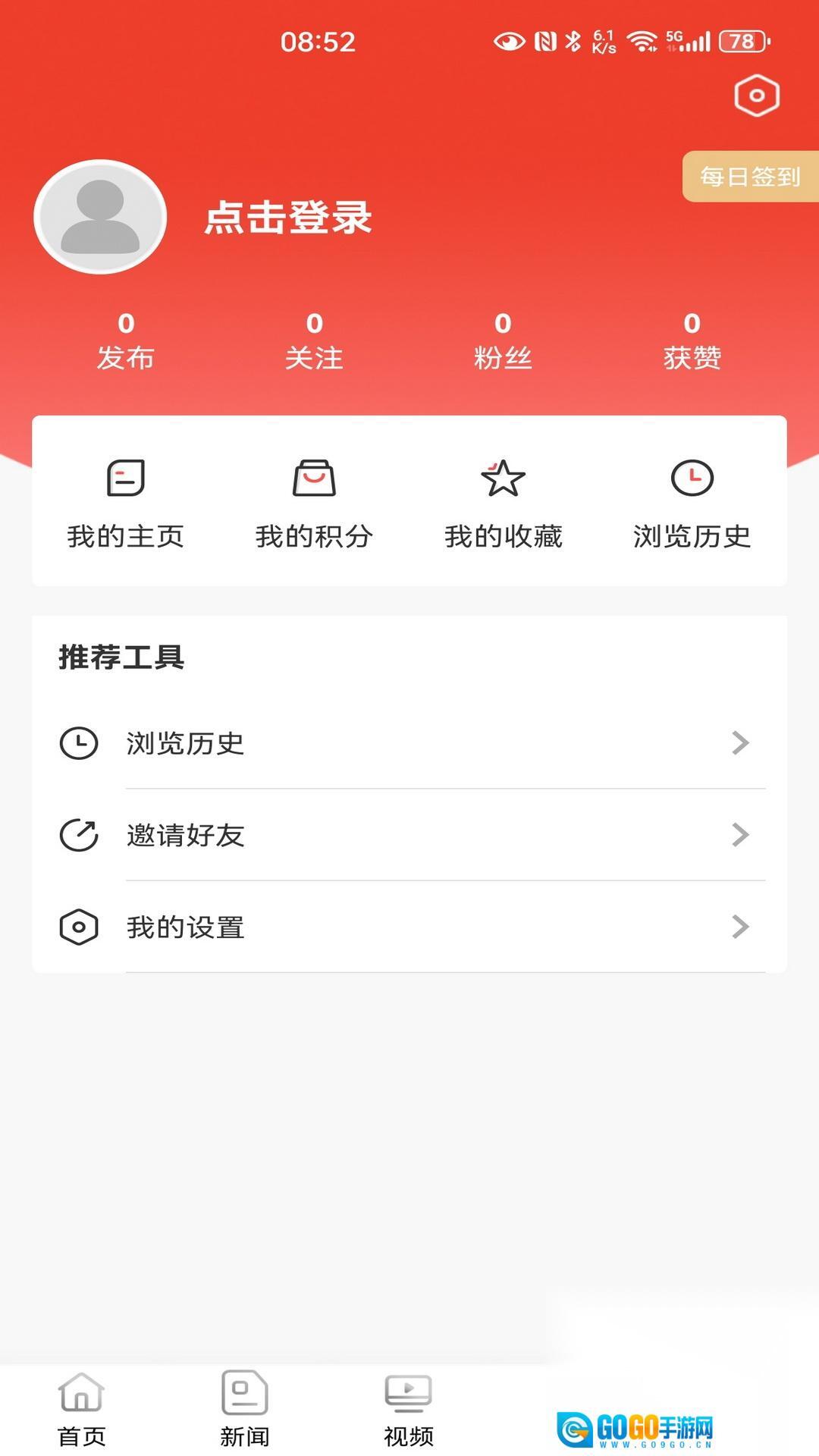Open 我的积分 points shortcut
Image resolution: width=819 pixels, height=1456 pixels.
[x=314, y=502]
